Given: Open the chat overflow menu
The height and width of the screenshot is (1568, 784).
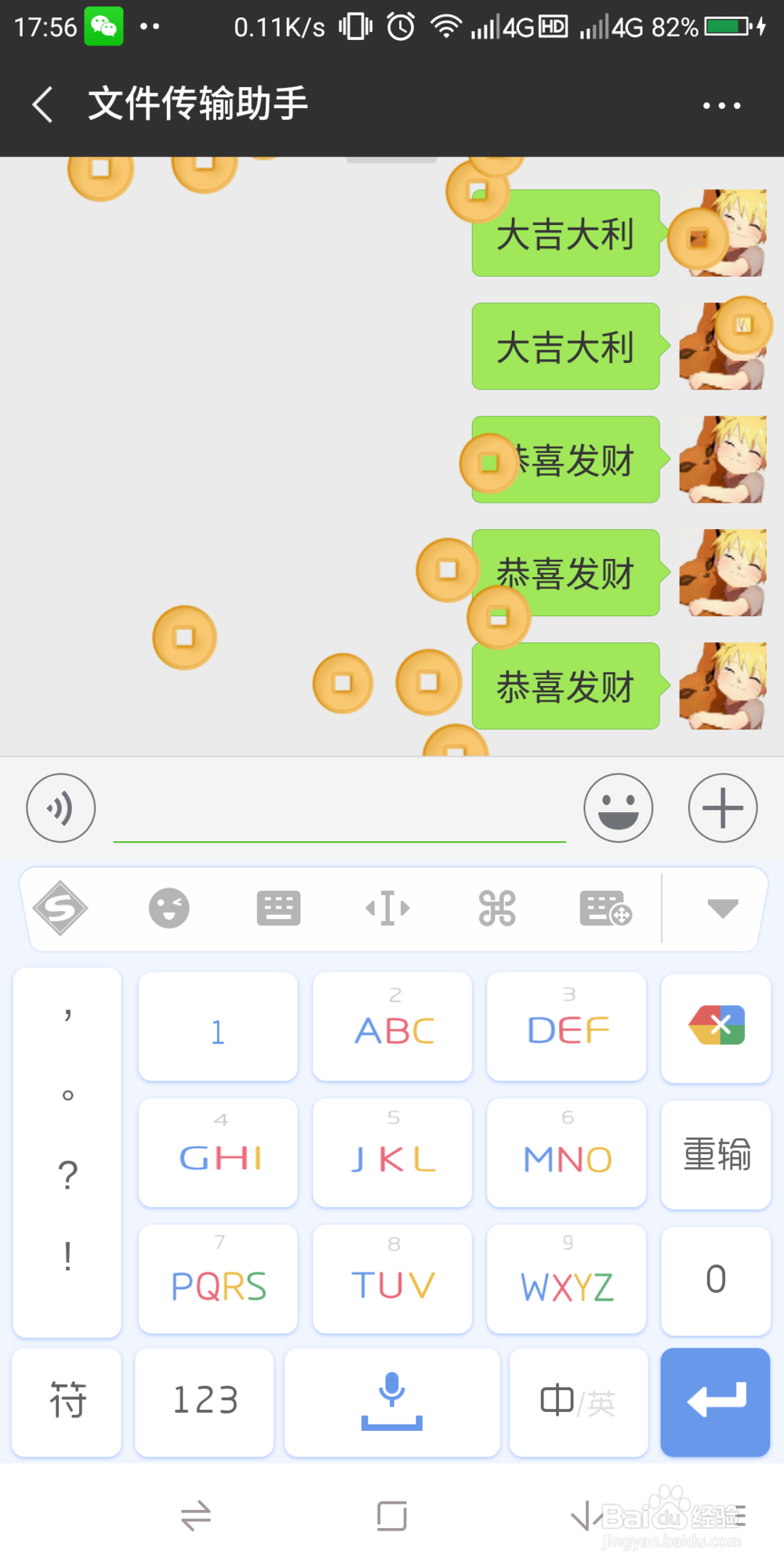Looking at the screenshot, I should click(720, 104).
